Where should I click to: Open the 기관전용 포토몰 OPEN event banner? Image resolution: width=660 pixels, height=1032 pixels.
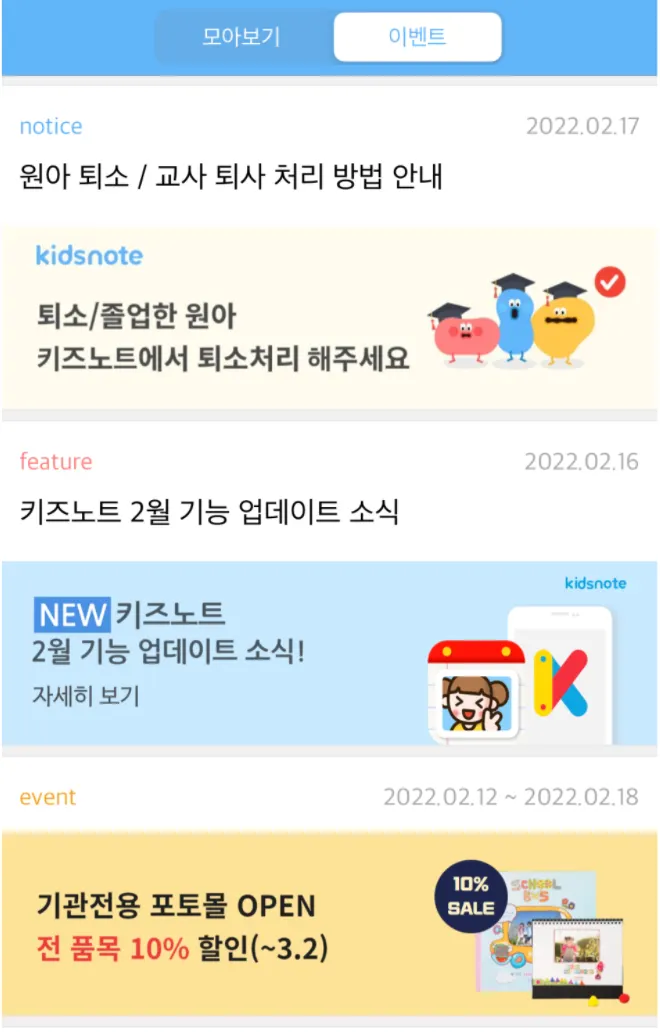point(330,923)
